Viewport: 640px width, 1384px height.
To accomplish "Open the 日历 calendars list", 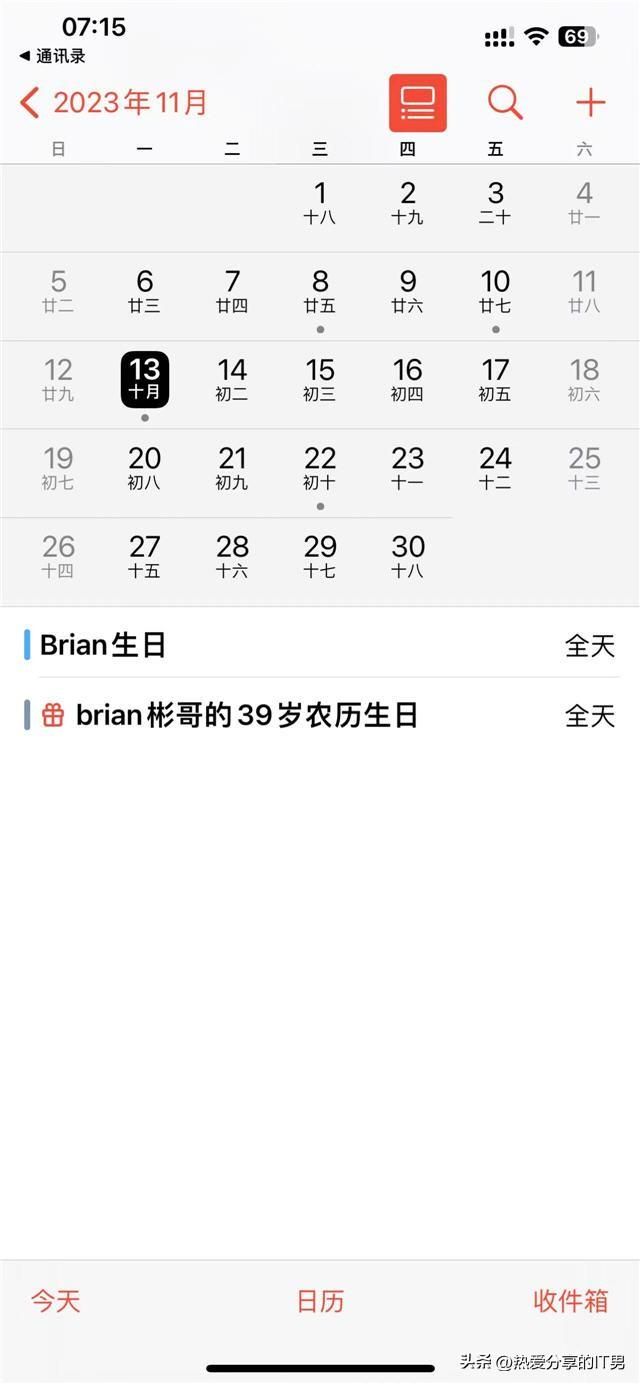I will pyautogui.click(x=320, y=1301).
